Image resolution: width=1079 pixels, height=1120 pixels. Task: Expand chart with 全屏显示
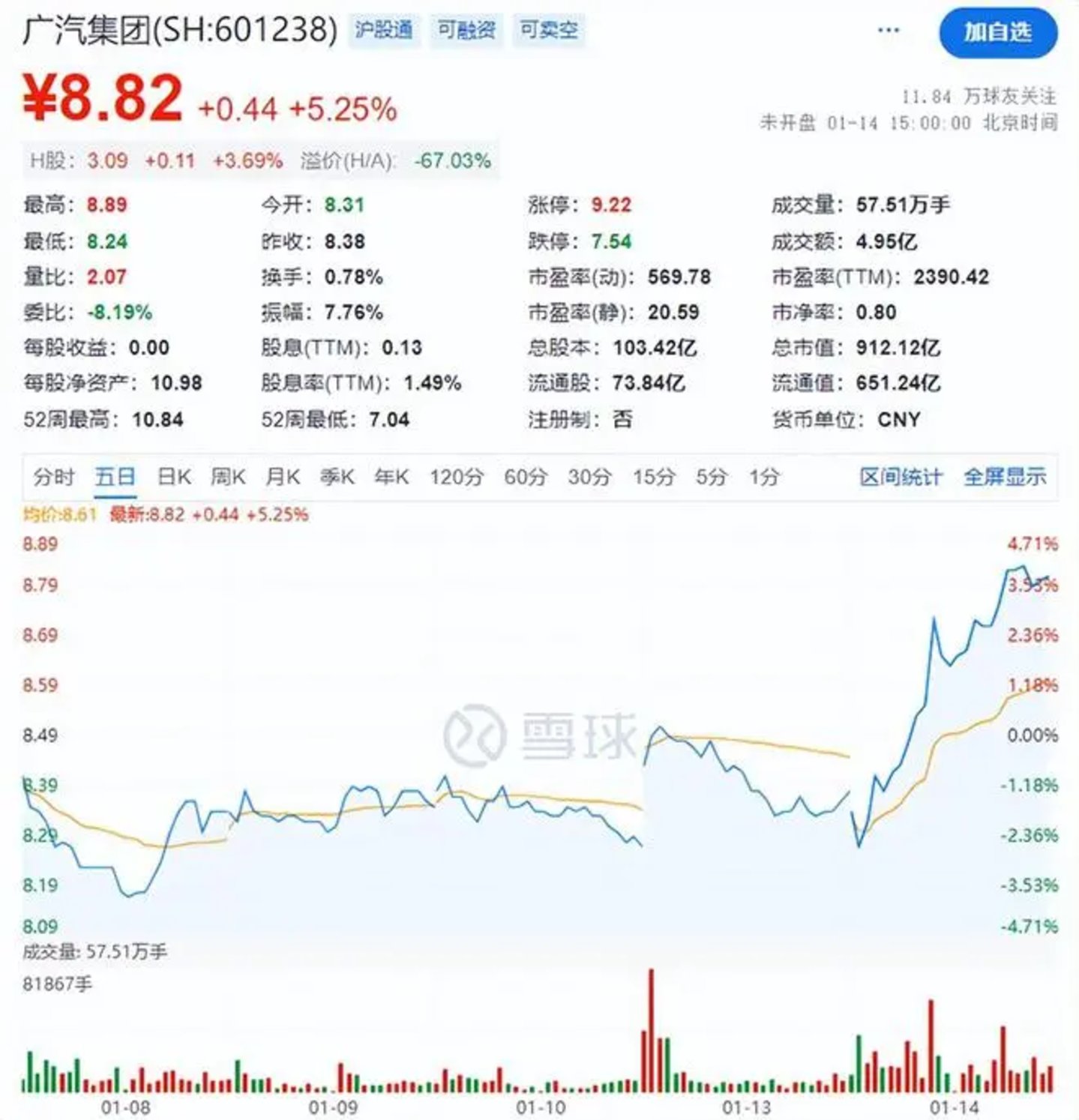tap(1005, 477)
